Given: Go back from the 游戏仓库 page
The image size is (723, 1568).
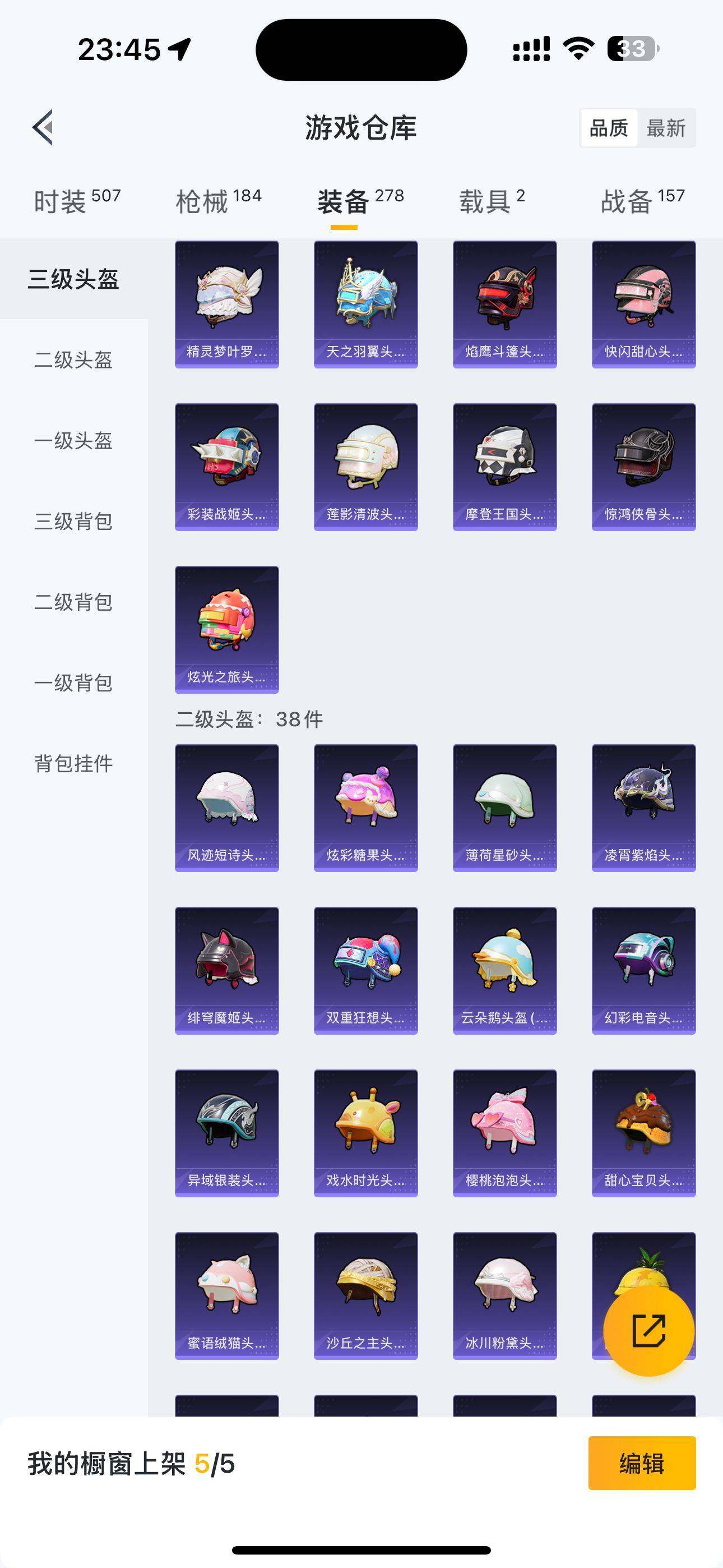Looking at the screenshot, I should [43, 128].
